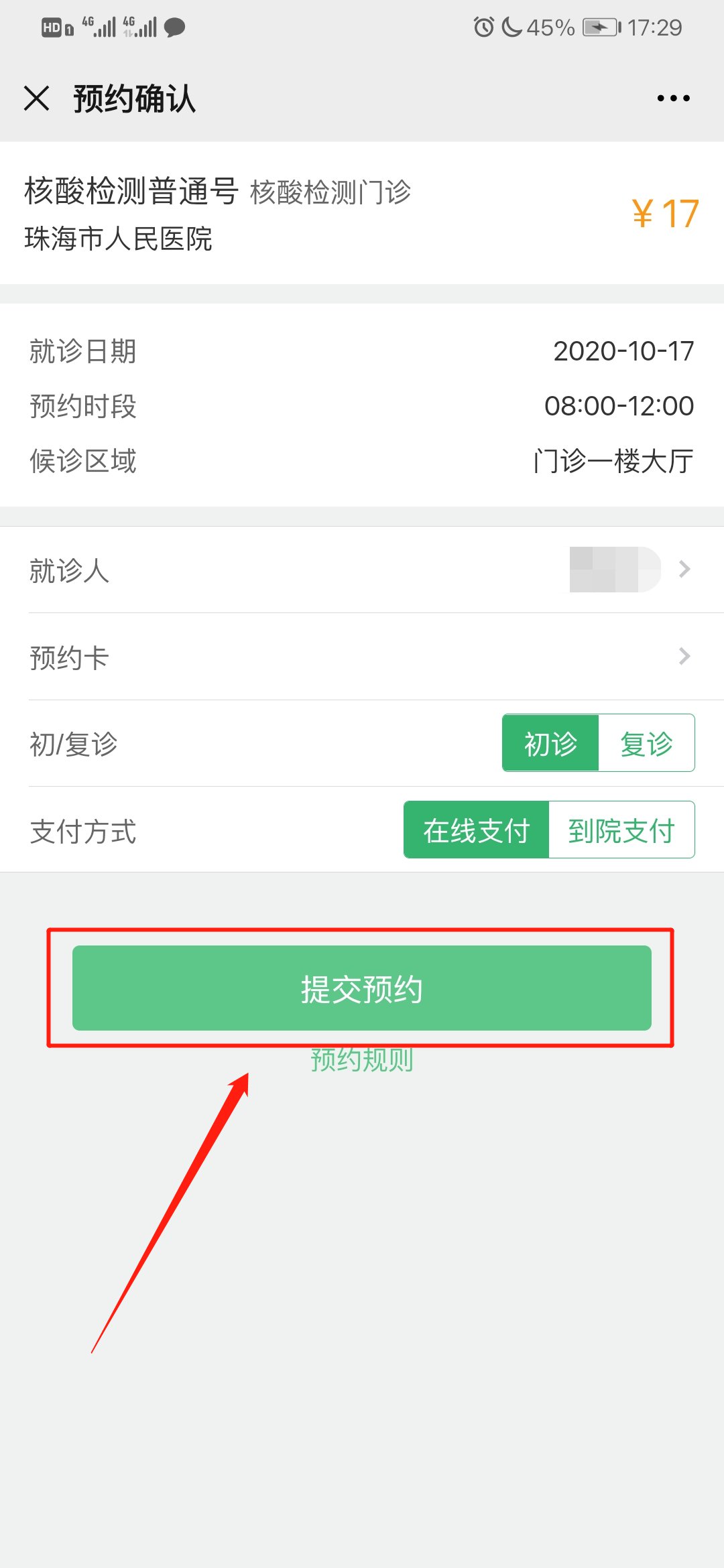Close the 预约确认 page

point(37,99)
